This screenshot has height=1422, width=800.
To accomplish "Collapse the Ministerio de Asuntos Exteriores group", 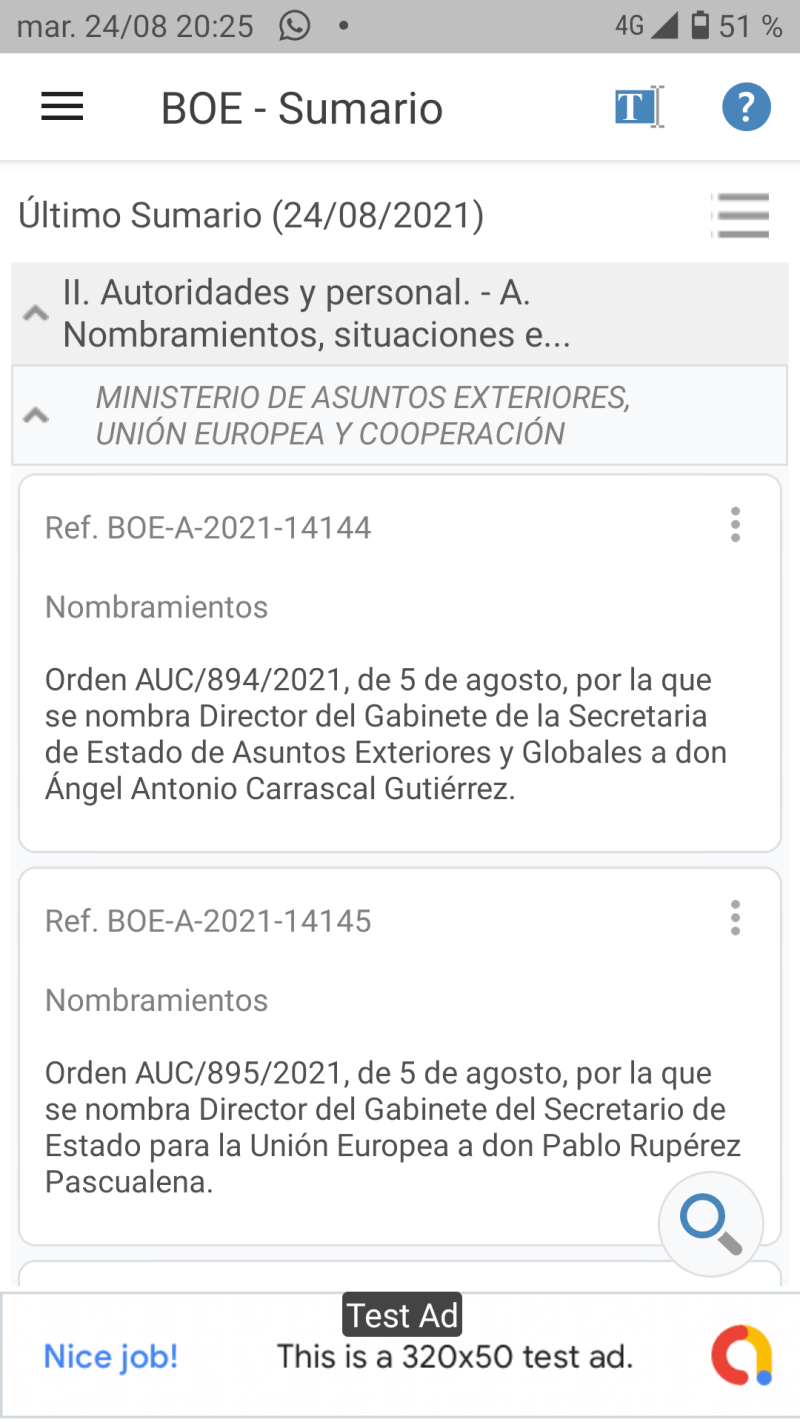I will click(x=36, y=415).
